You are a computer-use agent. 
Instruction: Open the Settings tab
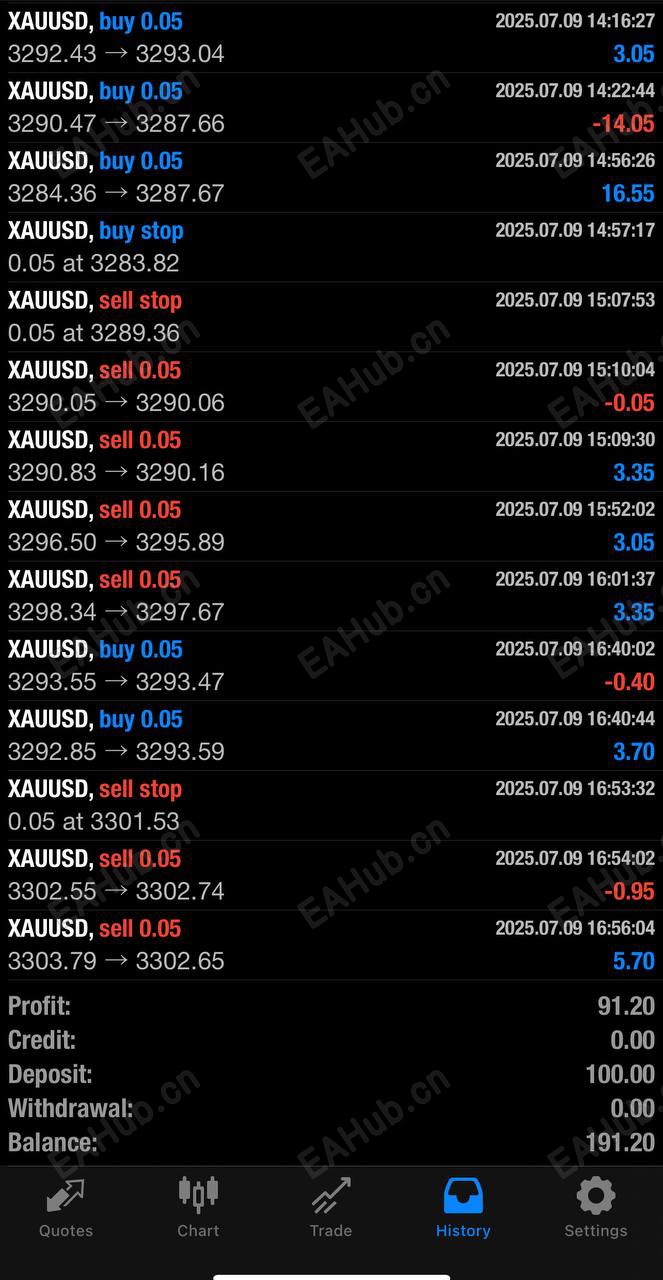point(595,1208)
